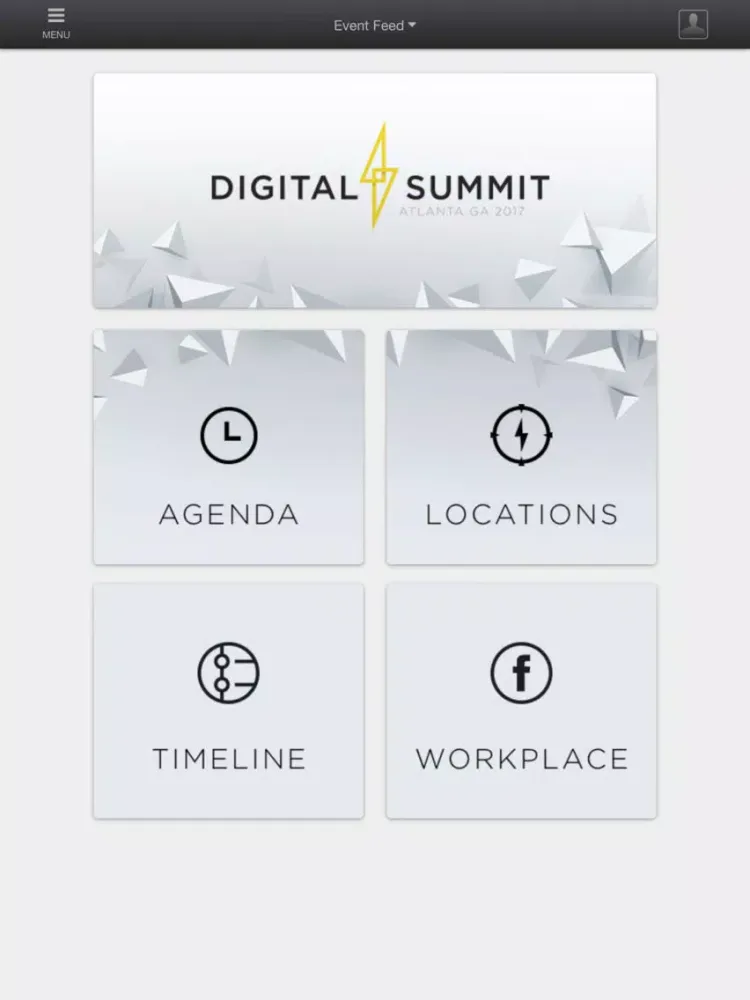Open the Workplace tile
Image resolution: width=750 pixels, height=1000 pixels.
[521, 701]
